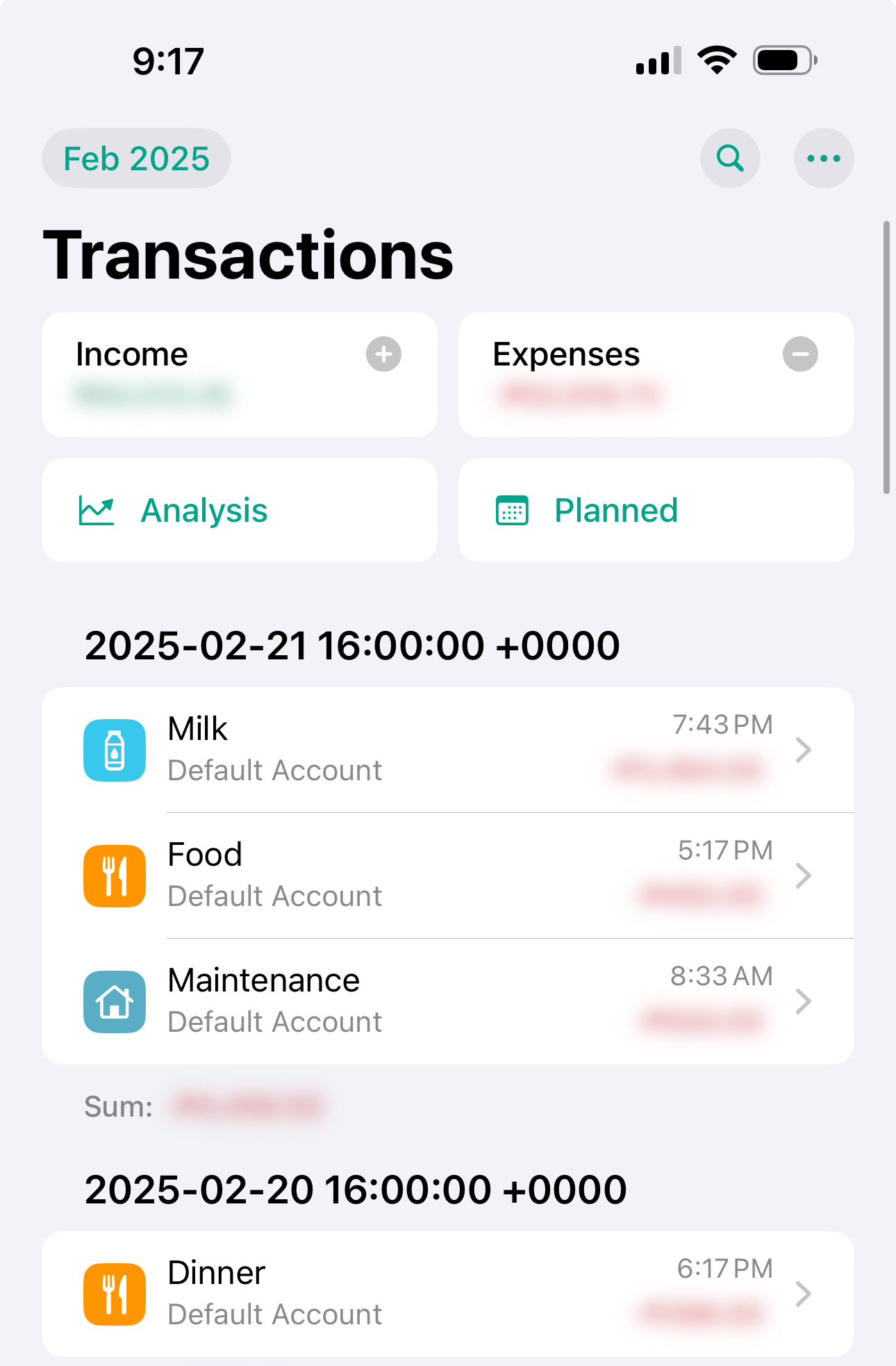View the Food transaction details

[x=447, y=875]
